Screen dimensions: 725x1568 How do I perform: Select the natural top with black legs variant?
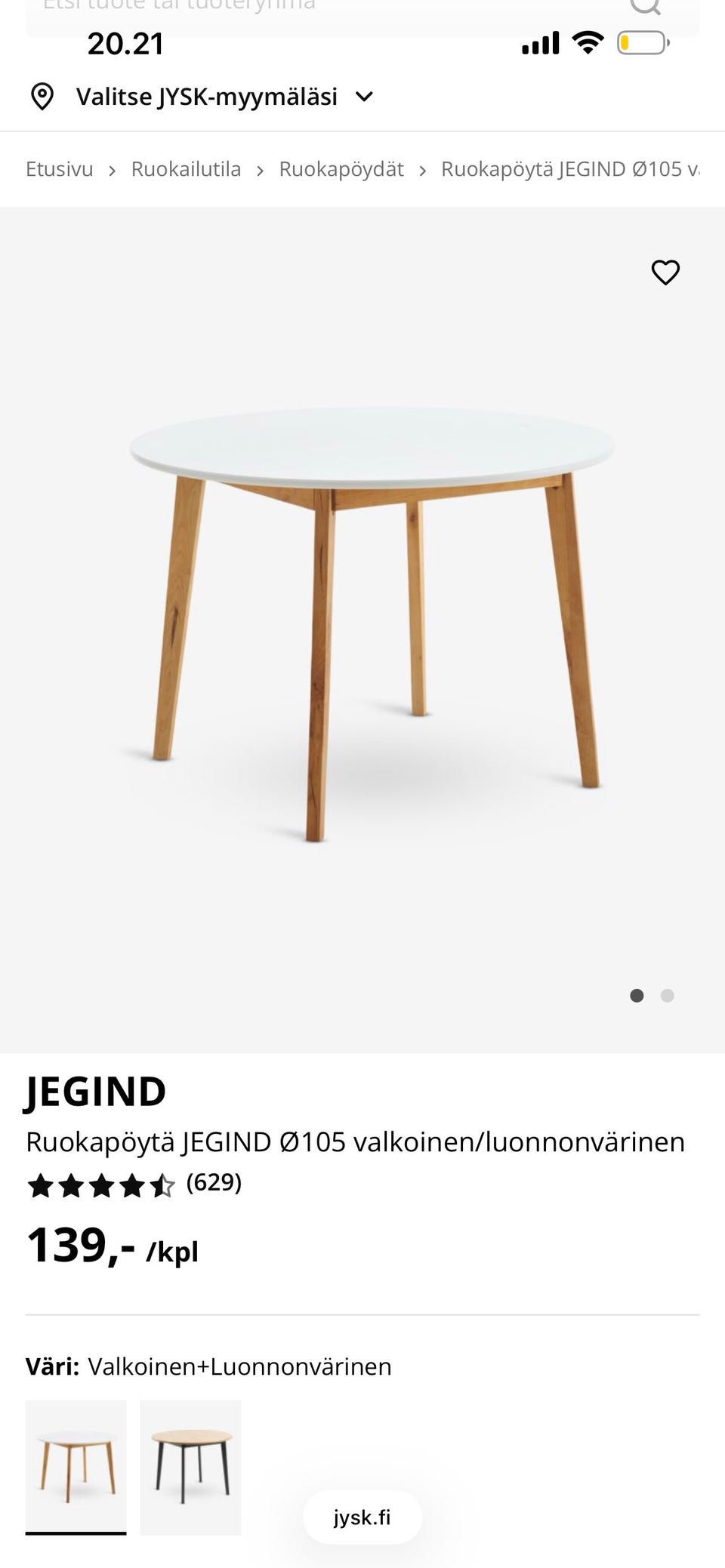190,1466
